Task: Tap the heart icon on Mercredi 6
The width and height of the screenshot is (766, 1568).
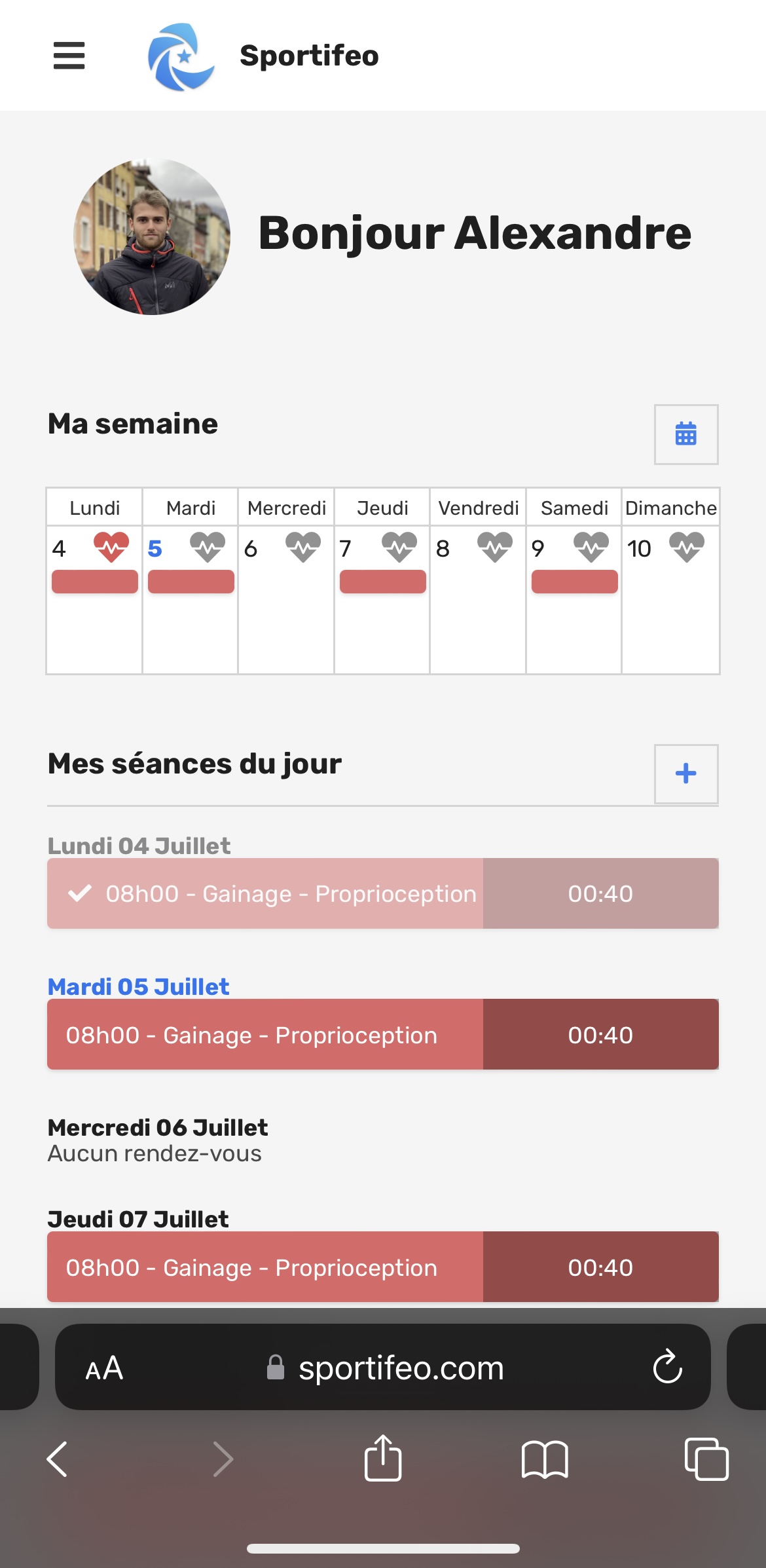Action: pos(303,547)
